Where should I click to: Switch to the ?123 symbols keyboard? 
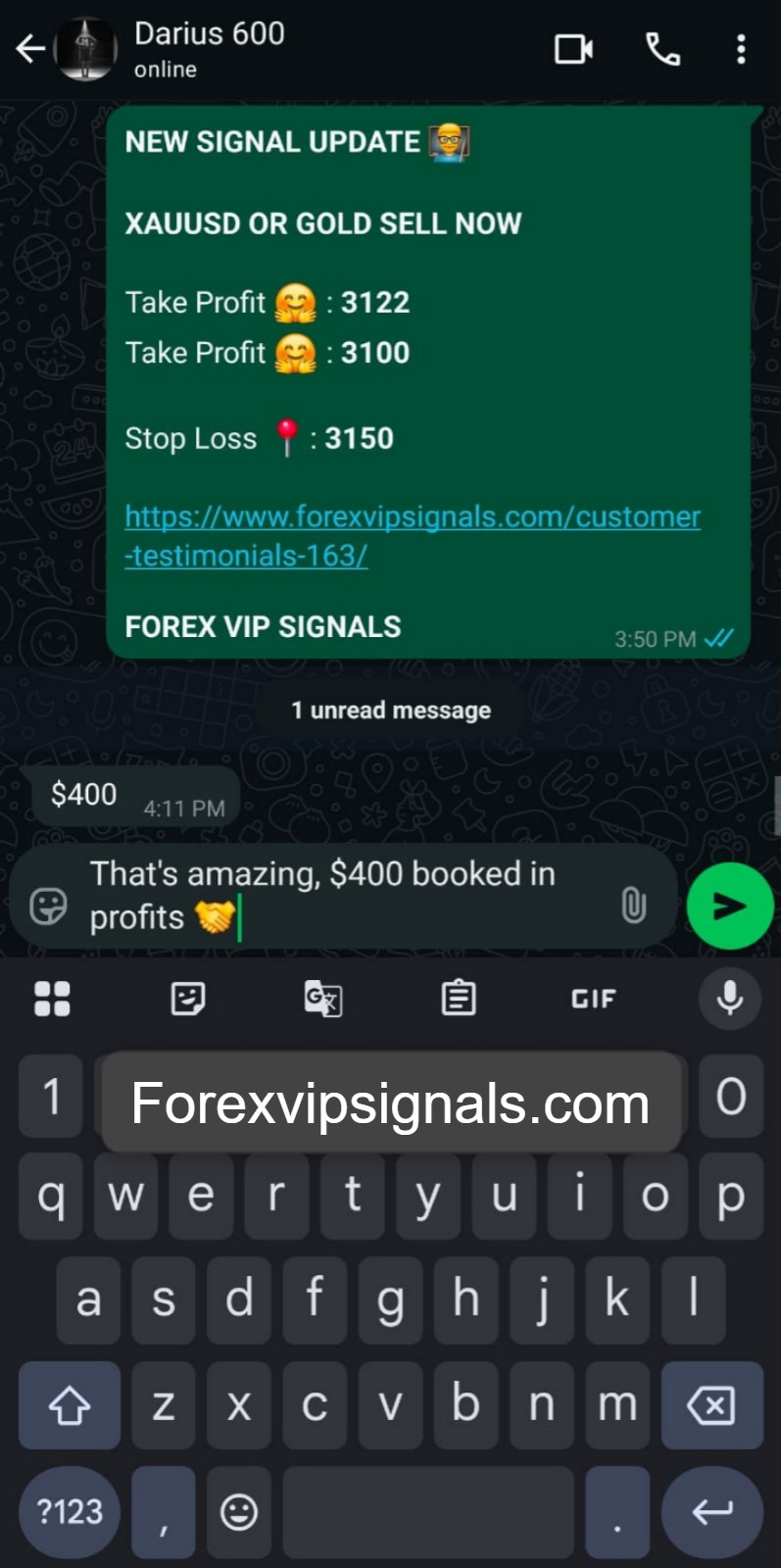pyautogui.click(x=69, y=1511)
